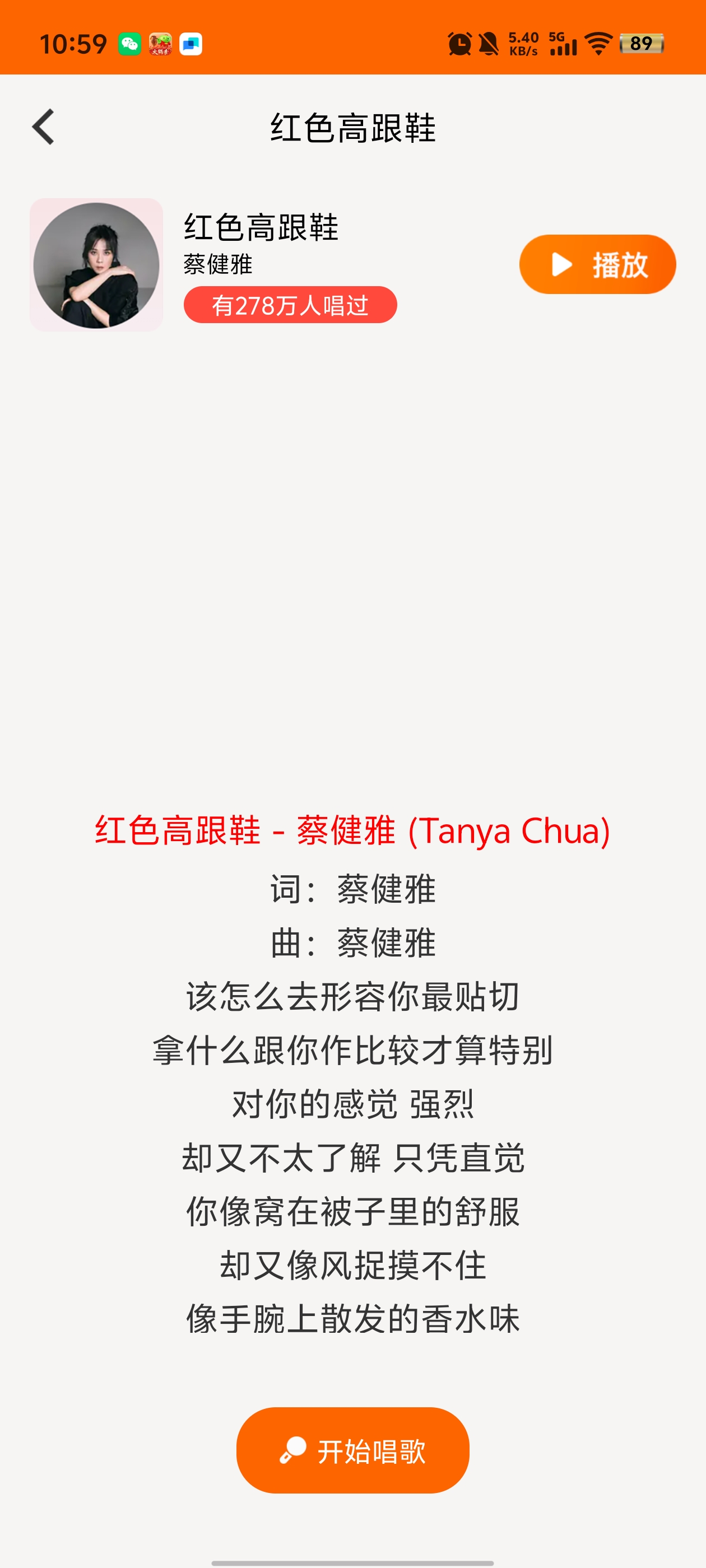Open singer profile via 蔡健雅 artist name
This screenshot has width=706, height=1568.
[218, 265]
